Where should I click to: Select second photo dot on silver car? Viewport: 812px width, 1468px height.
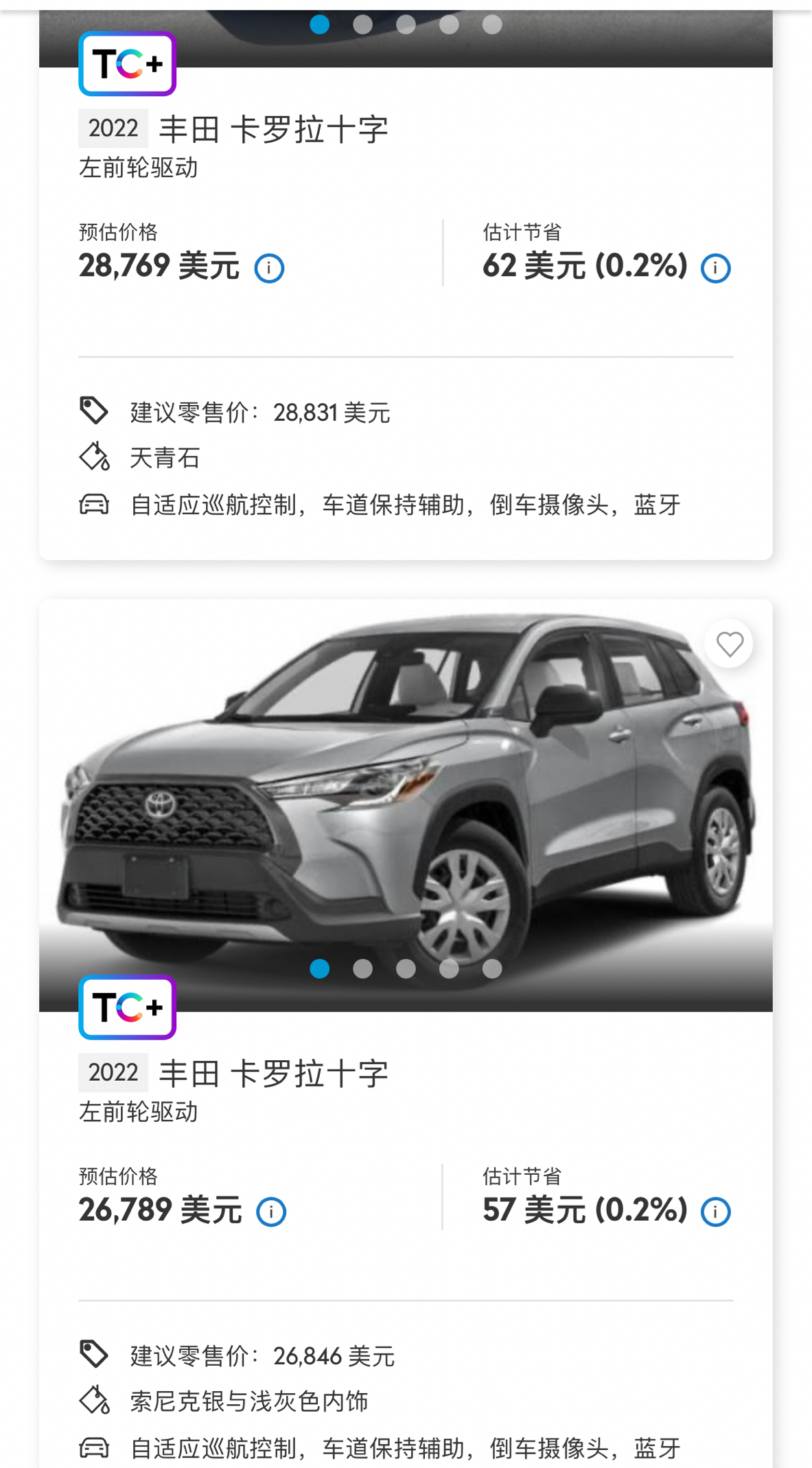coord(362,969)
